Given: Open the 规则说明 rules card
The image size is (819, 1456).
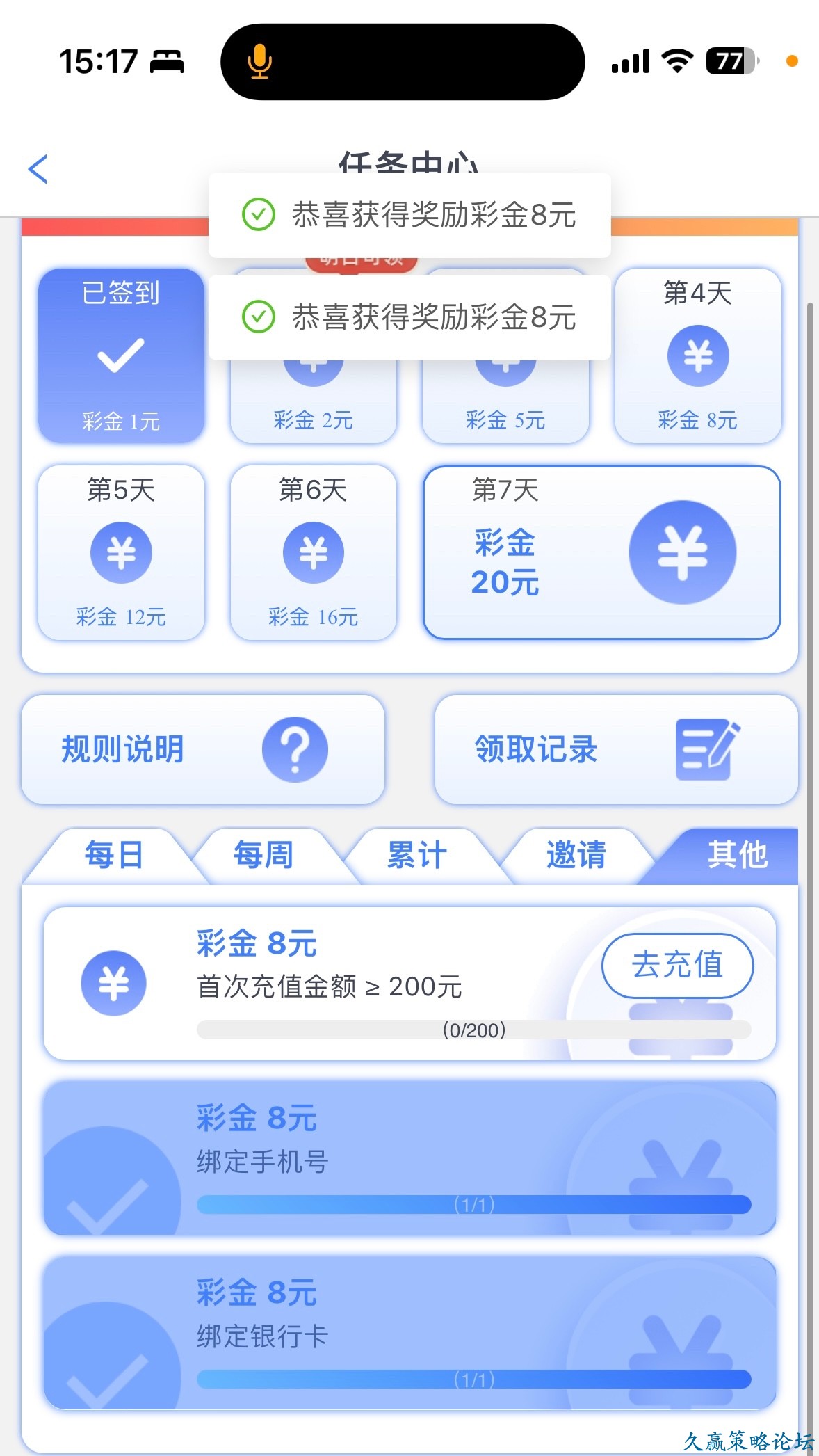Looking at the screenshot, I should (x=202, y=749).
